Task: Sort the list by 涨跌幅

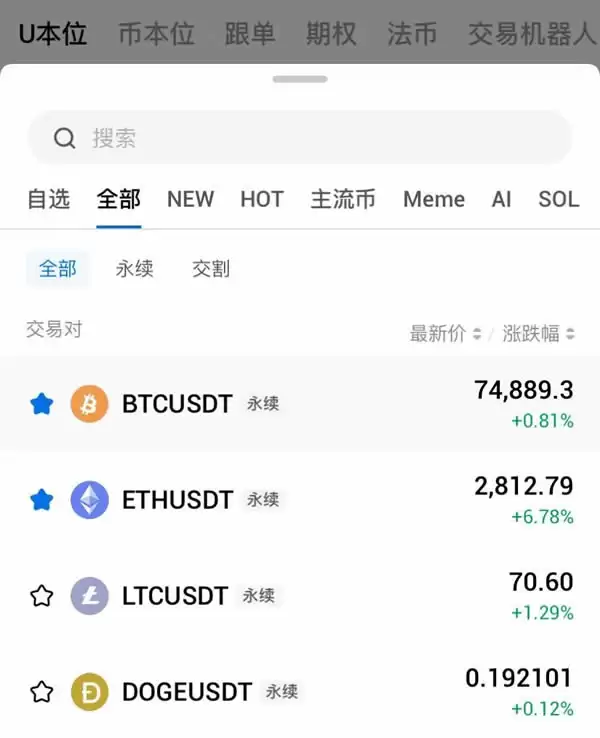Action: coord(538,334)
